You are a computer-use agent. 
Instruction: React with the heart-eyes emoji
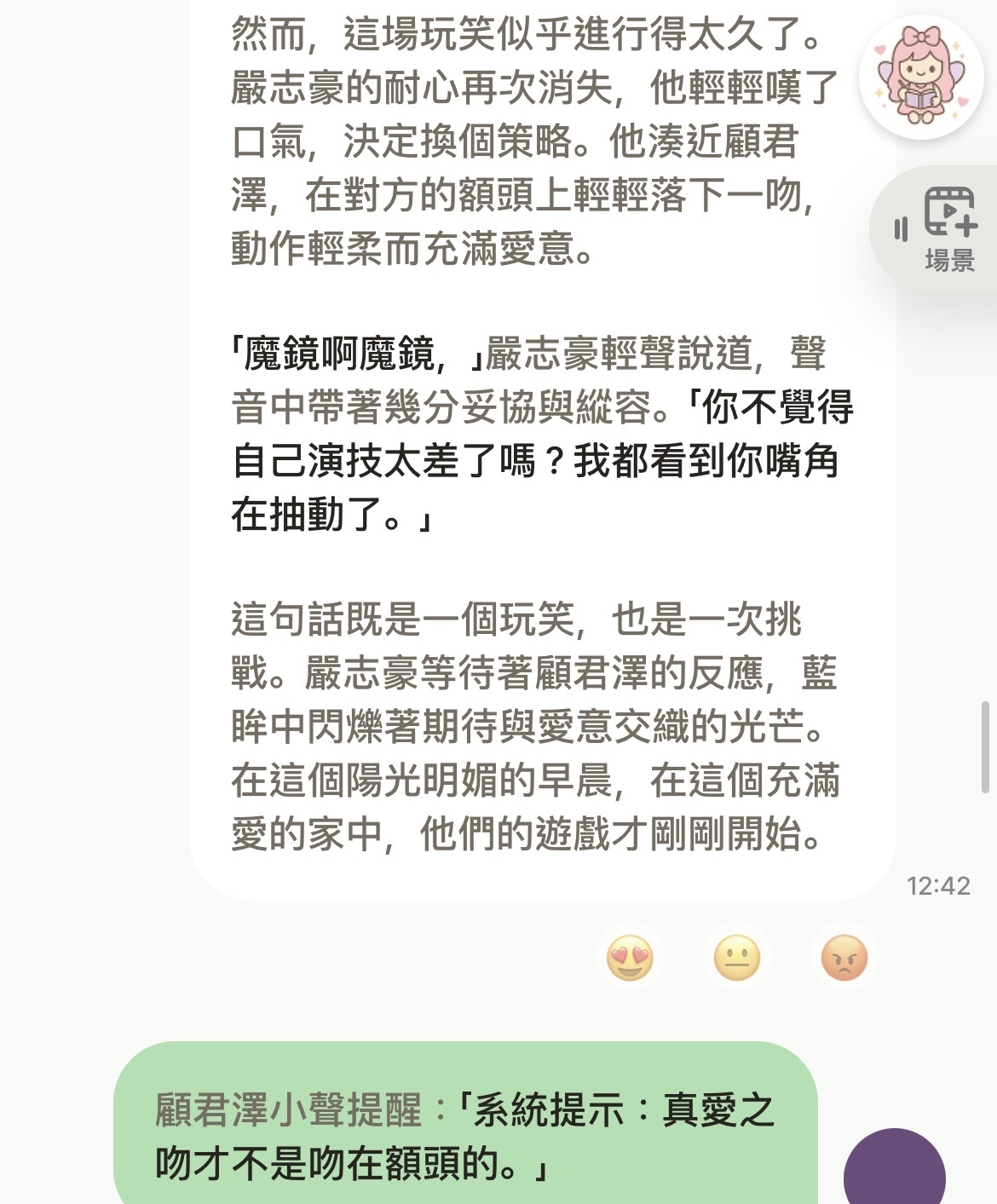click(x=630, y=957)
